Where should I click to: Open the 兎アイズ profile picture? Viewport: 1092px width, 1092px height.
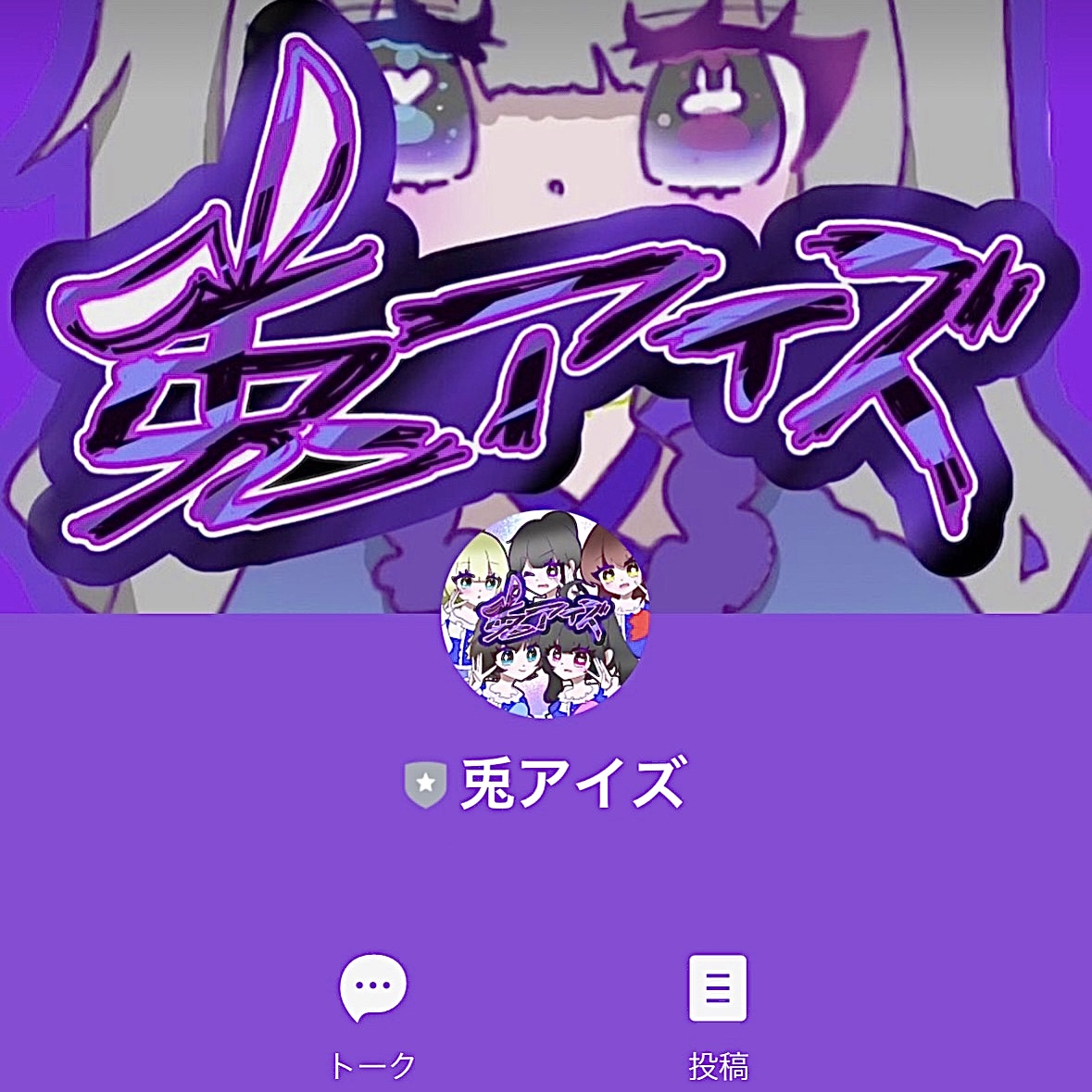pyautogui.click(x=546, y=615)
